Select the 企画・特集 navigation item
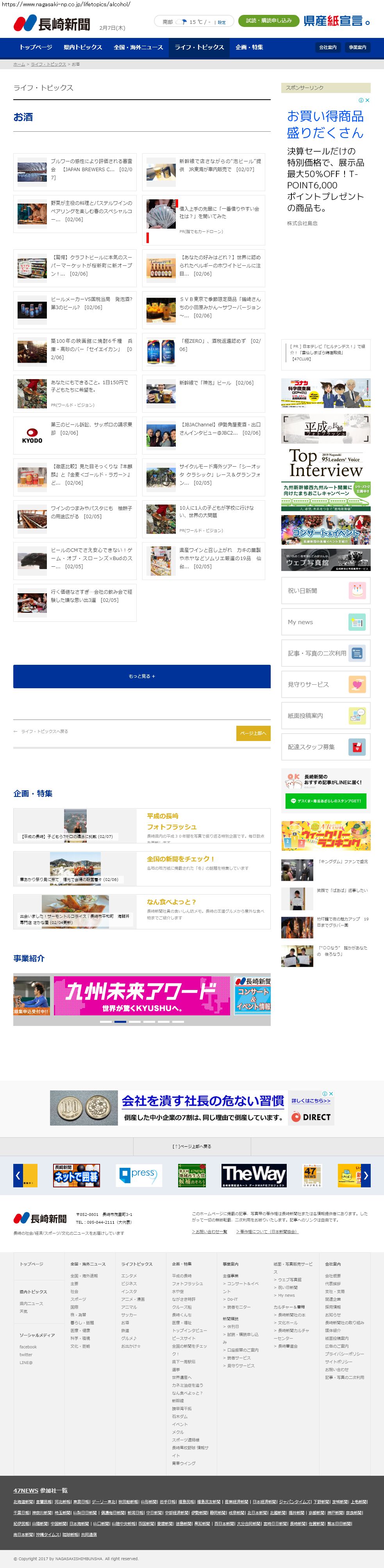Image resolution: width=384 pixels, height=1568 pixels. click(249, 47)
